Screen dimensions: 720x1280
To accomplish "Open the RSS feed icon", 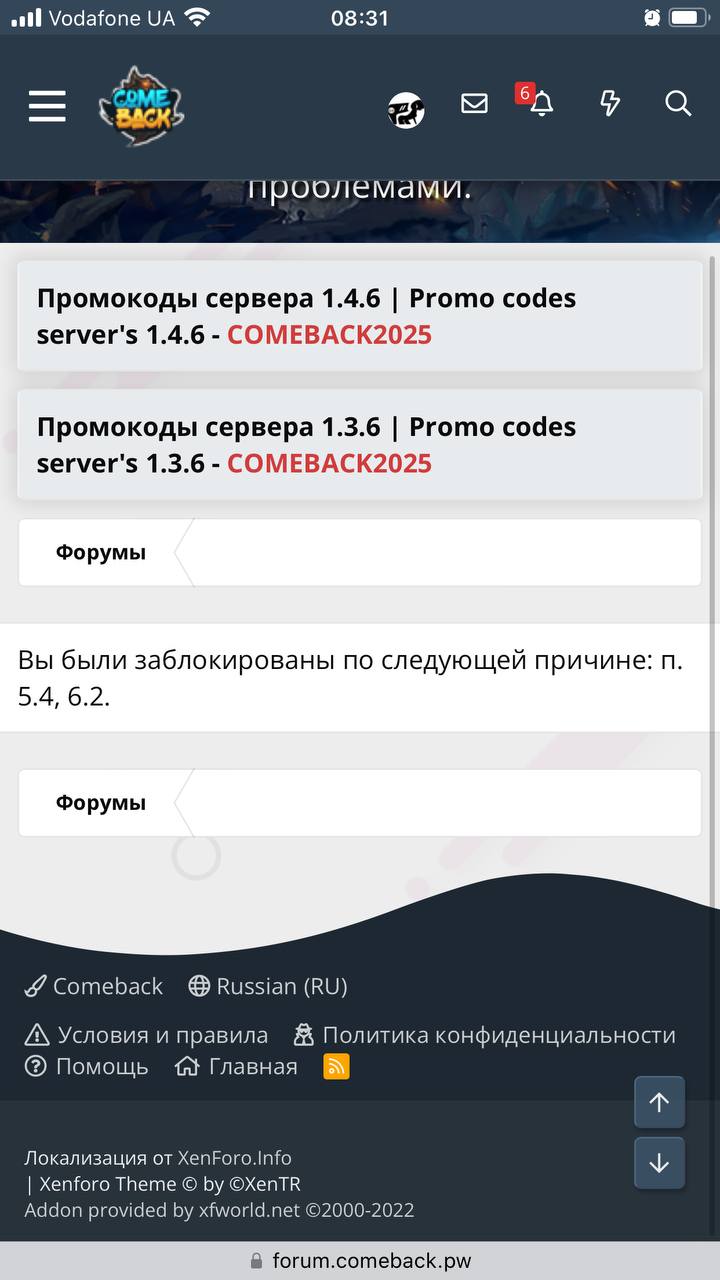I will pyautogui.click(x=337, y=1066).
